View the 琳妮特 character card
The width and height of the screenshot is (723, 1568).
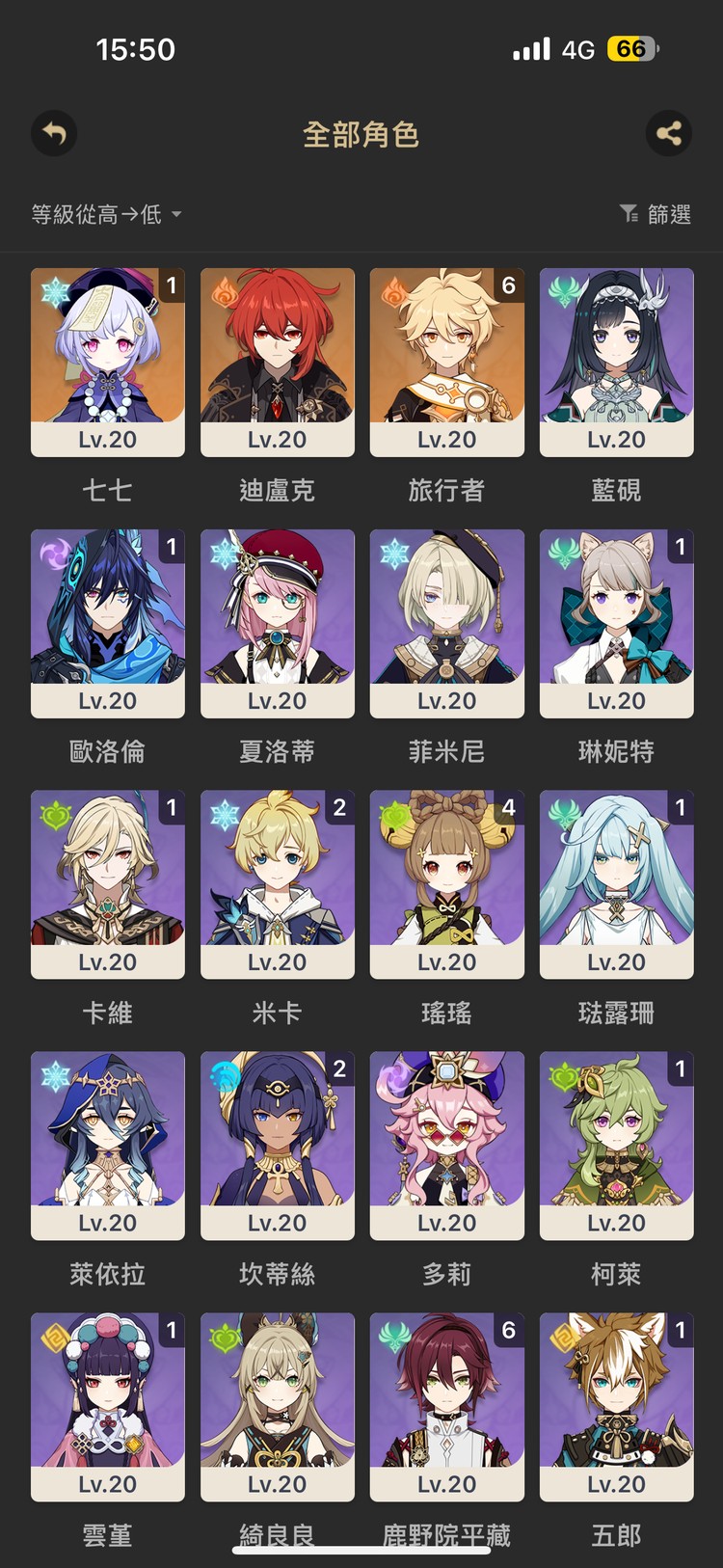pyautogui.click(x=617, y=623)
